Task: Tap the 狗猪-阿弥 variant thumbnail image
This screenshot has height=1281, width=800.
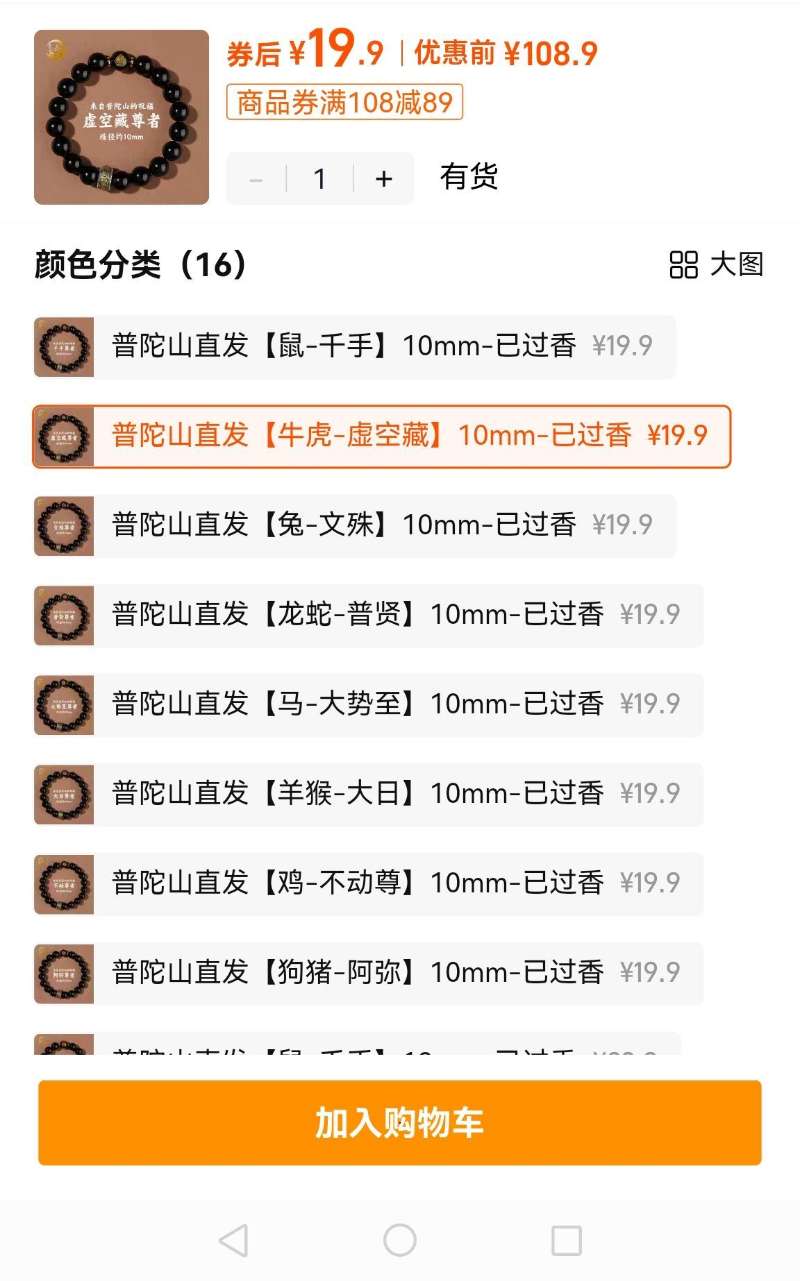Action: pyautogui.click(x=64, y=973)
